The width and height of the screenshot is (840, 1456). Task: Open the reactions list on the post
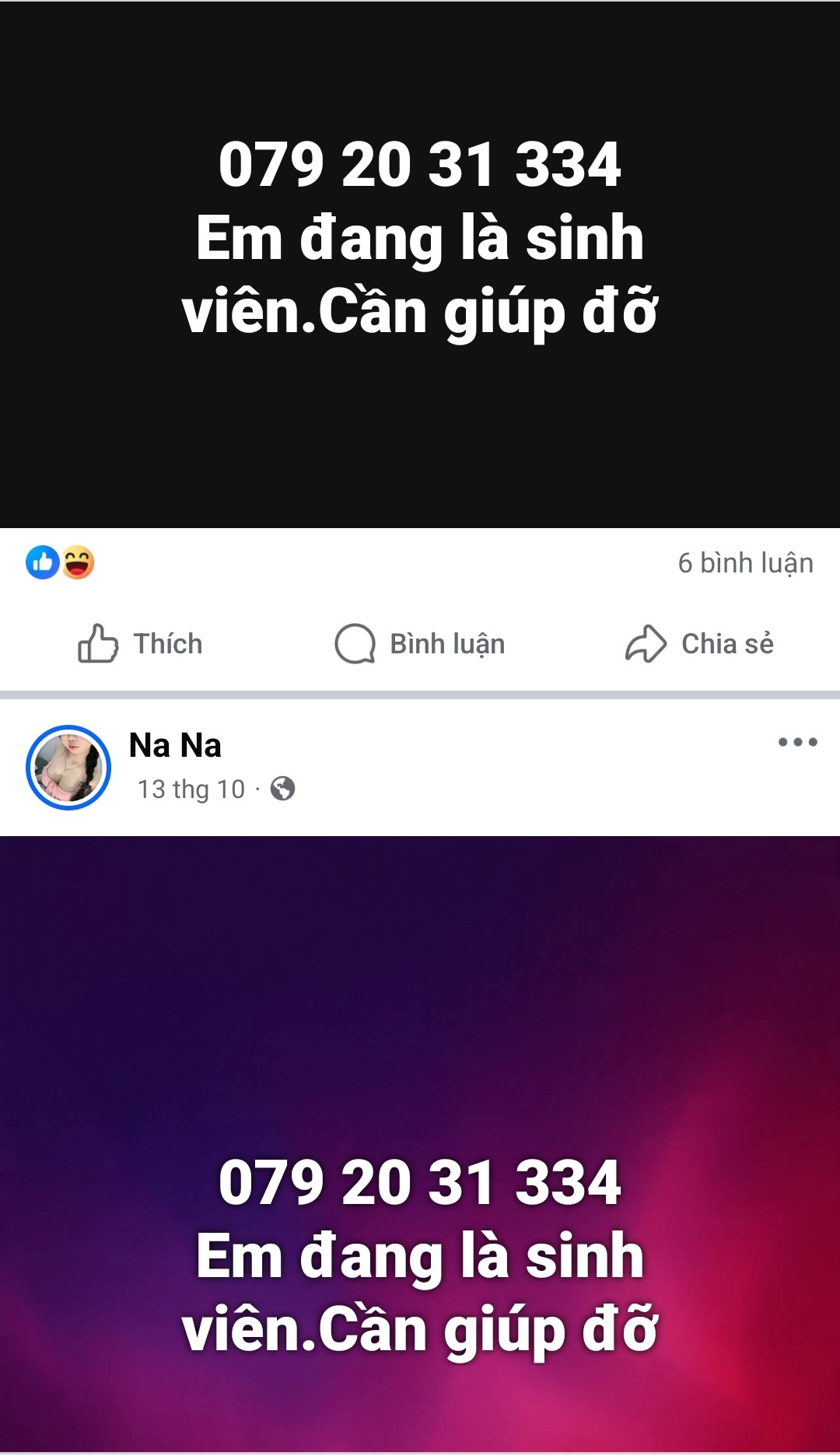coord(61,562)
